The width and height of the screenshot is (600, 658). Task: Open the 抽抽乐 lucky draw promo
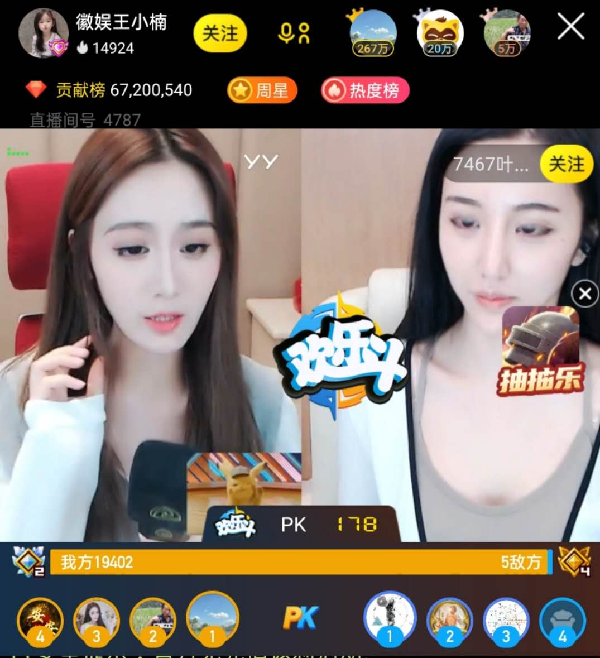click(540, 350)
